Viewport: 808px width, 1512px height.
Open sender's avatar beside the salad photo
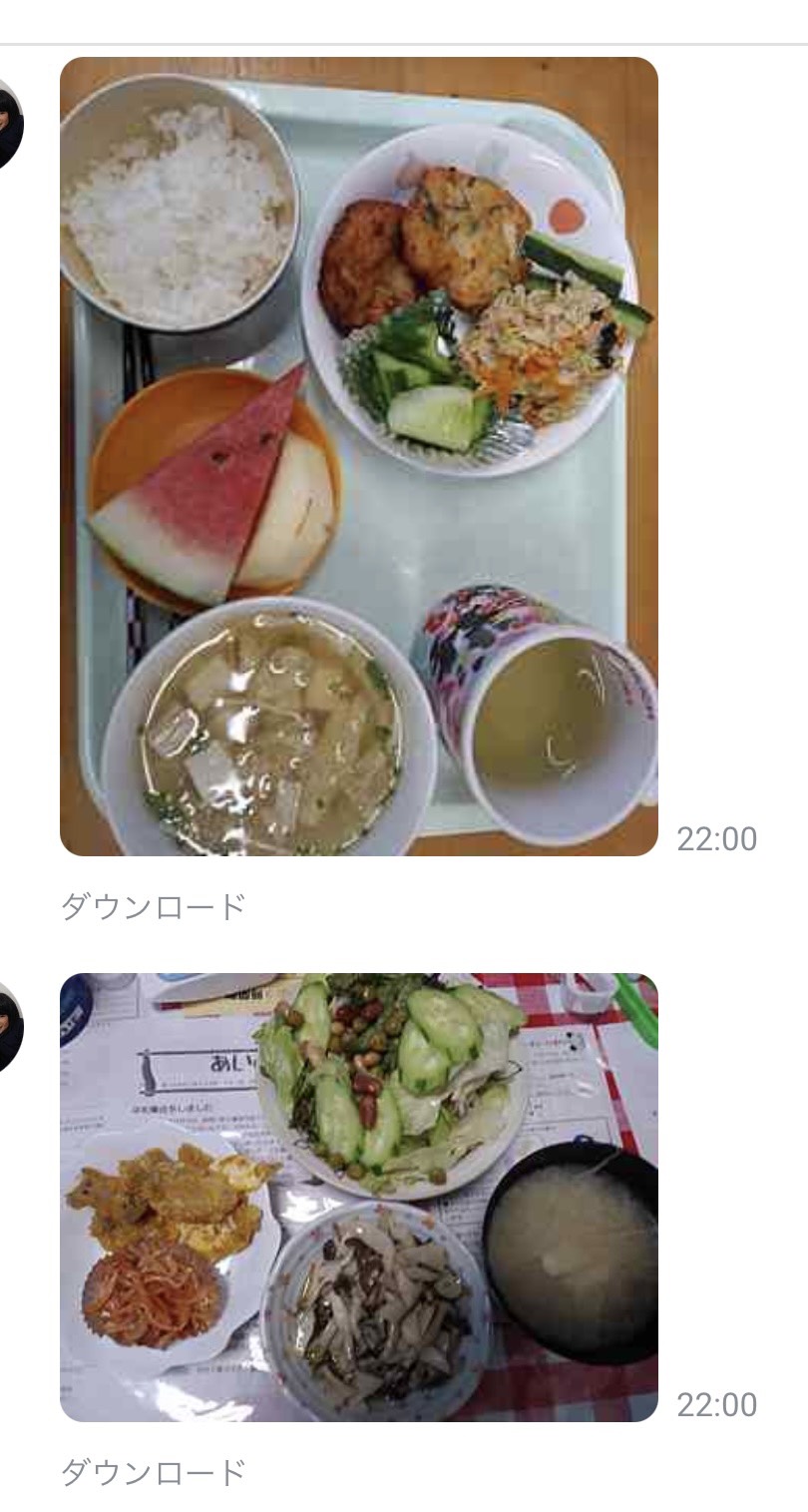tap(10, 1028)
